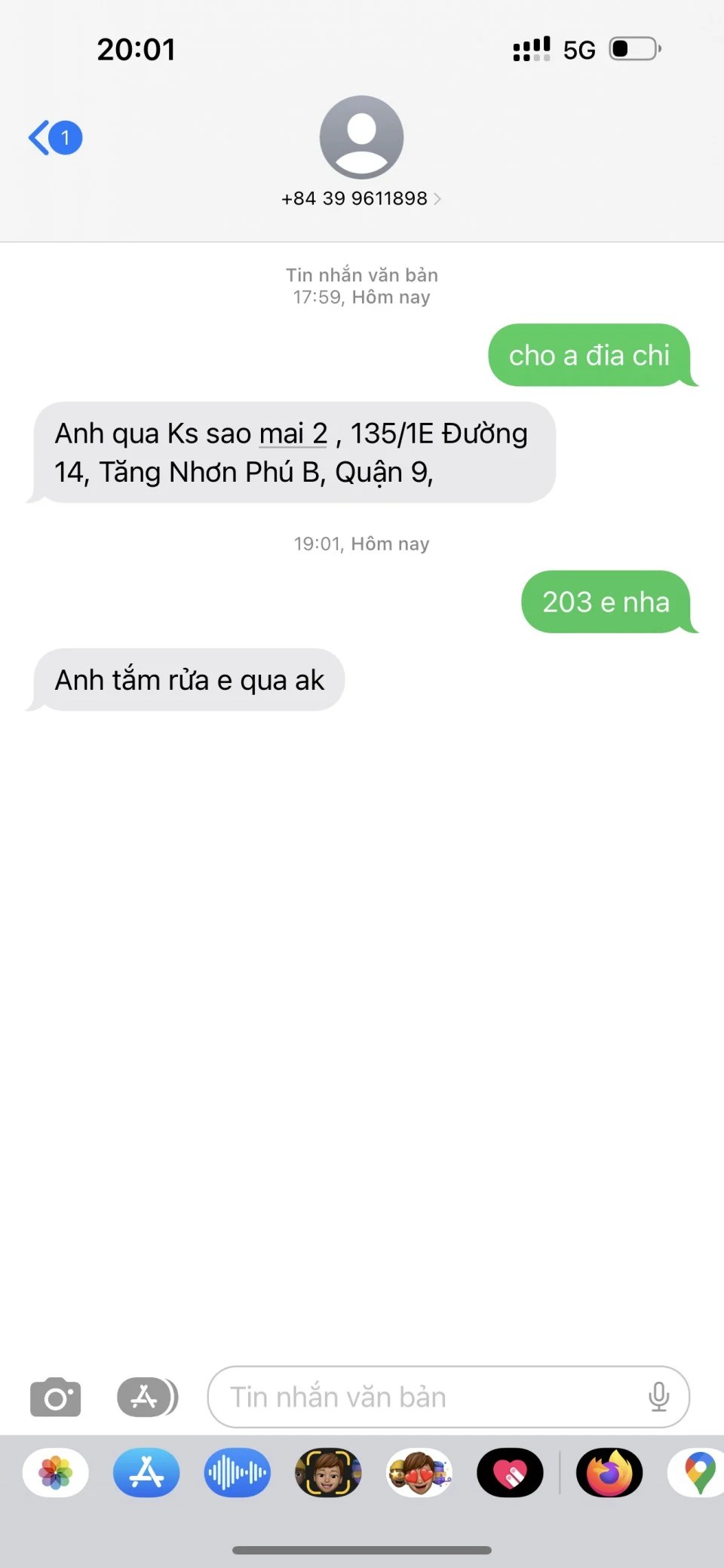Open contact details for +84 39 9611898
This screenshot has width=724, height=1568.
tap(361, 198)
